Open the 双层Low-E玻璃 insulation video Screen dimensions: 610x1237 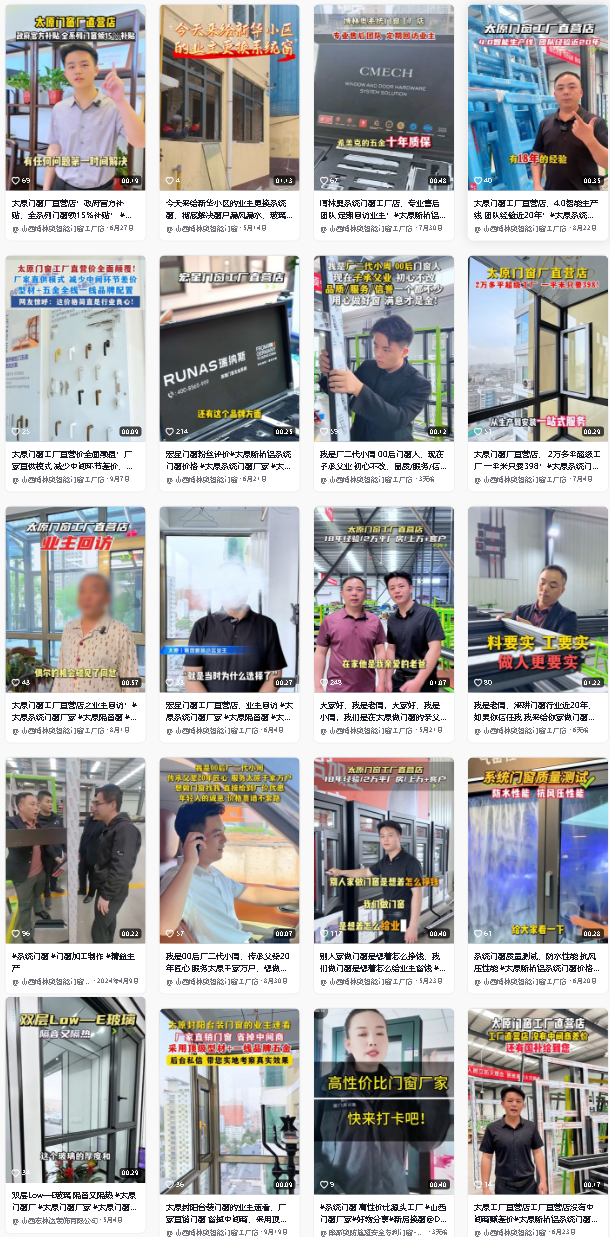[x=75, y=1088]
